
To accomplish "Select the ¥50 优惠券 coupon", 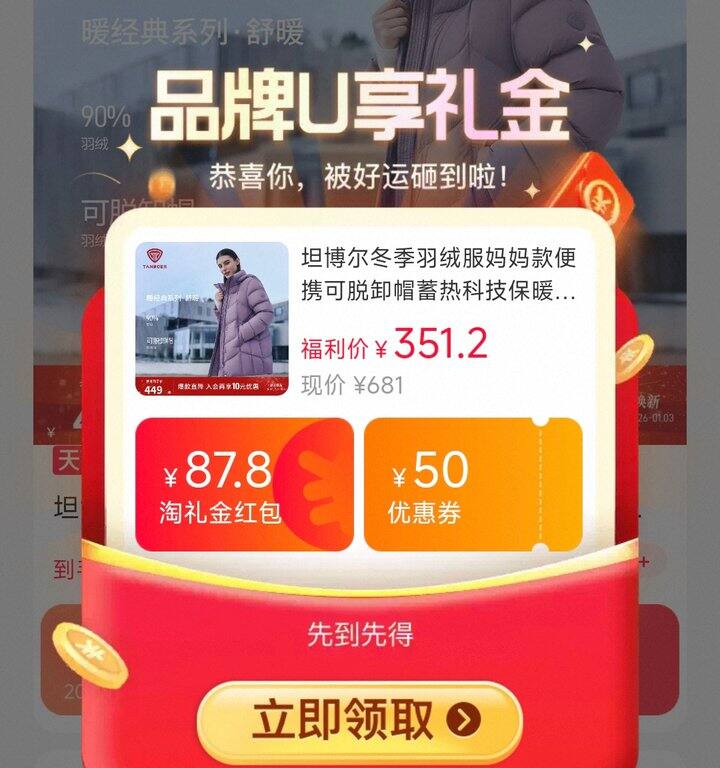I will click(472, 484).
